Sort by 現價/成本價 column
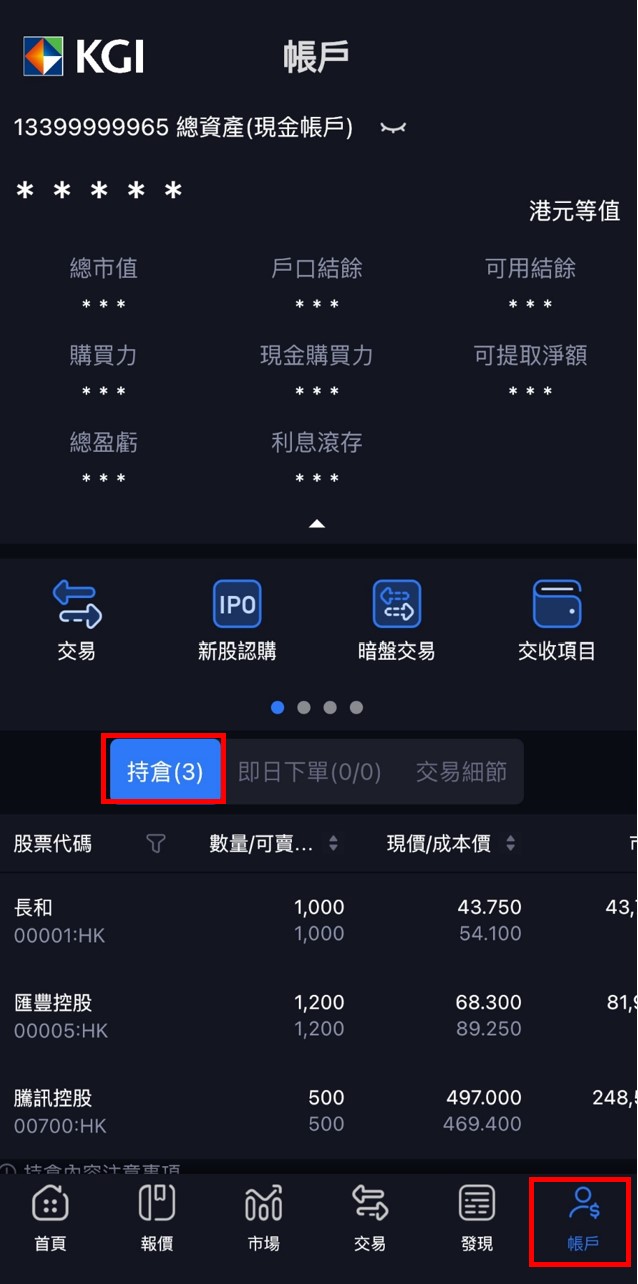 pos(510,844)
